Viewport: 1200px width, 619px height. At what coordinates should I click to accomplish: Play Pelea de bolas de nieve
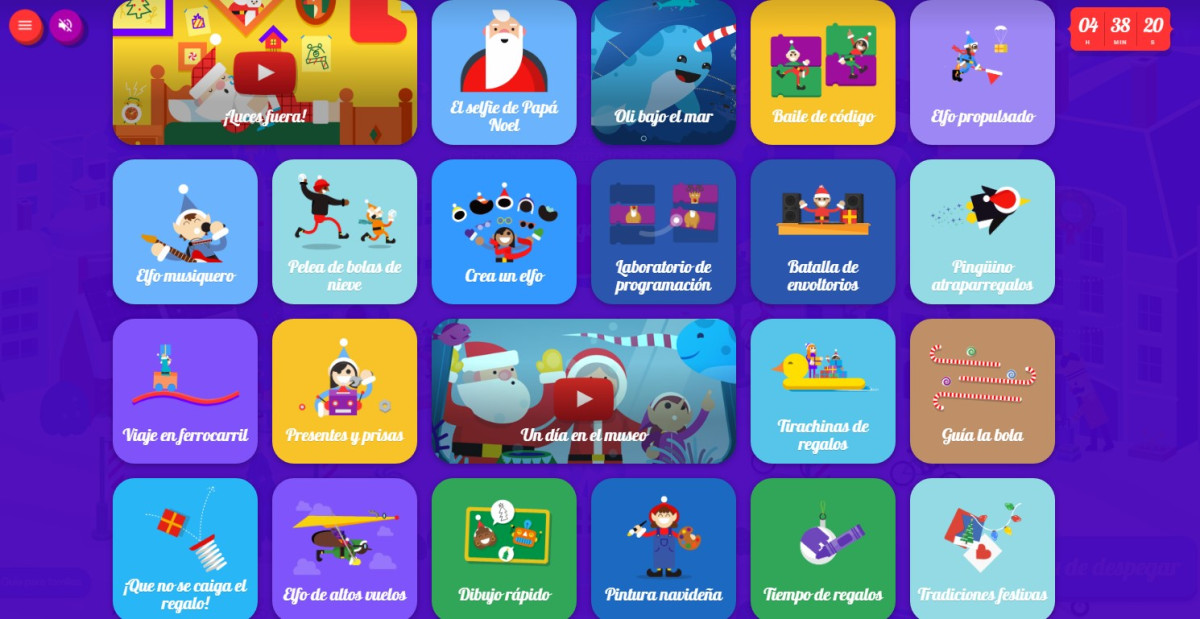(x=344, y=231)
